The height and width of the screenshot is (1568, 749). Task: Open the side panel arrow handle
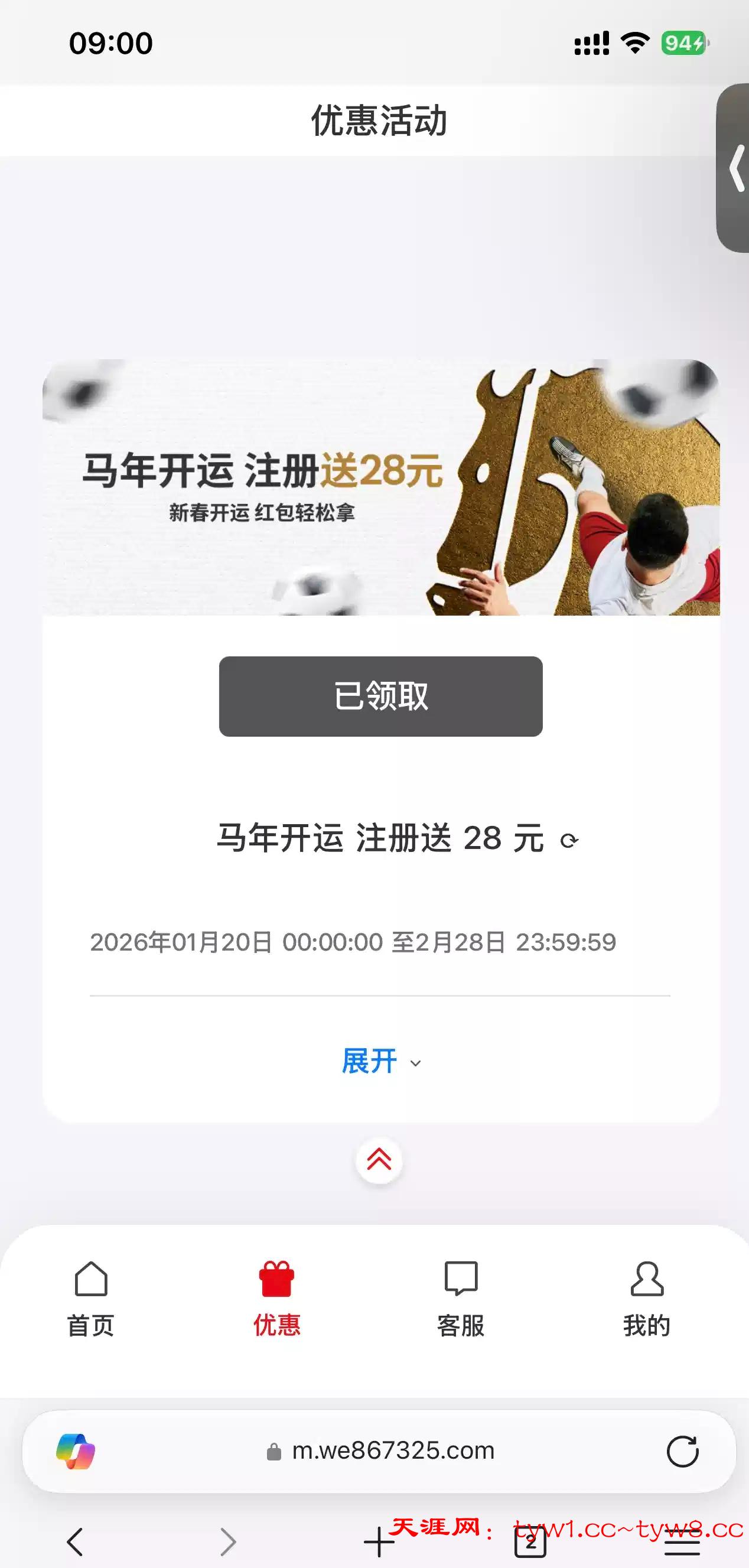point(735,168)
